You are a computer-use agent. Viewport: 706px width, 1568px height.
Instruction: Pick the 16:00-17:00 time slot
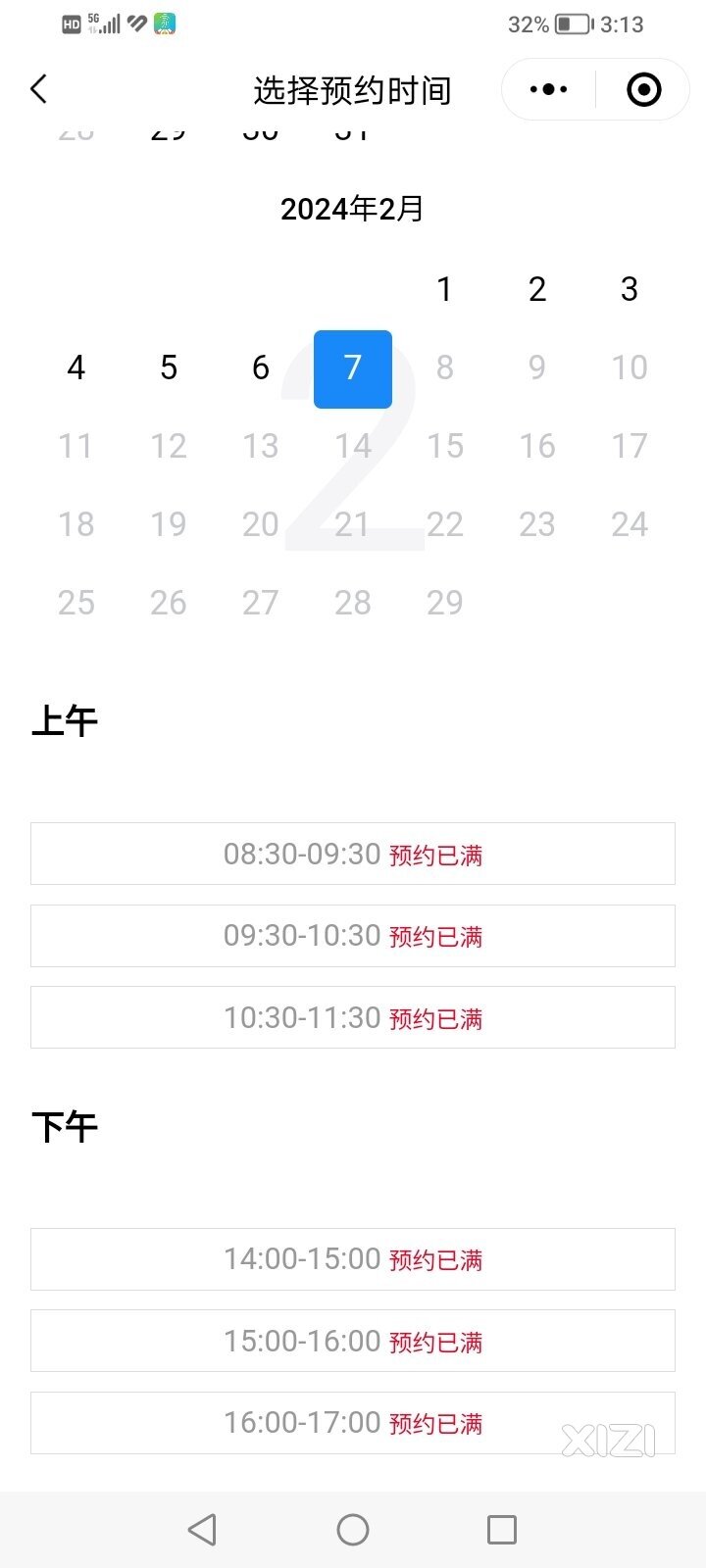(x=353, y=1422)
